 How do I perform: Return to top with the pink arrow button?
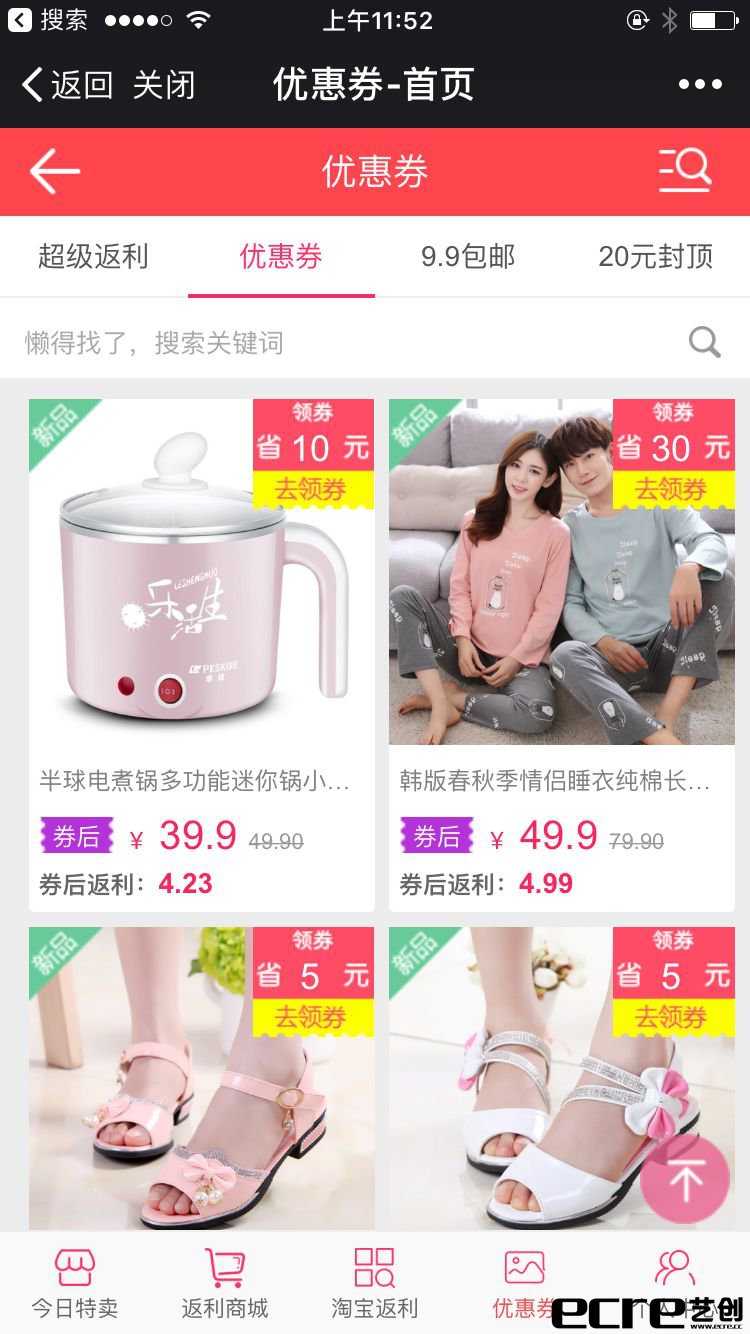click(685, 1180)
